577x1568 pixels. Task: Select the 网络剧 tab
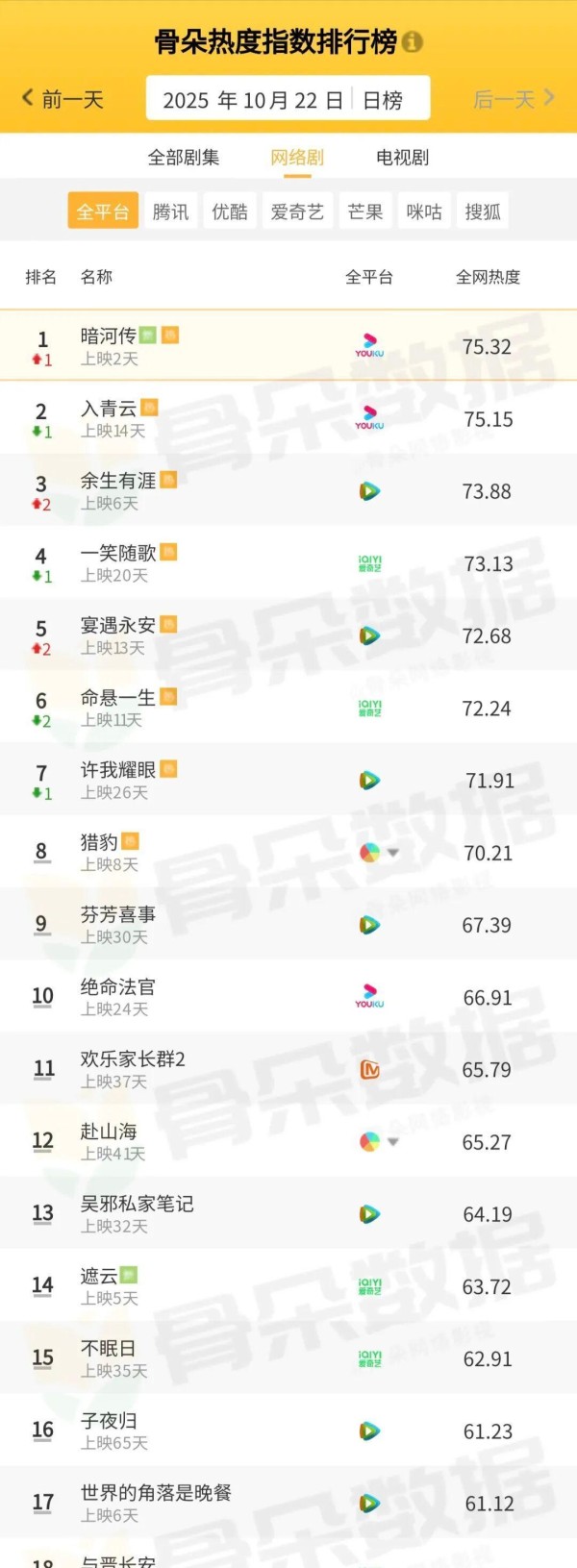[296, 157]
